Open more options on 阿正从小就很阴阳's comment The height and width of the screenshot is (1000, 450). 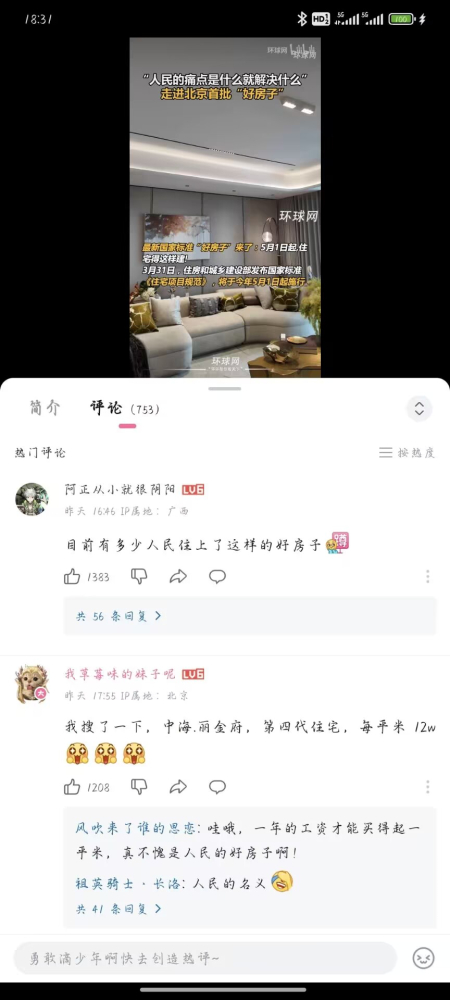428,577
